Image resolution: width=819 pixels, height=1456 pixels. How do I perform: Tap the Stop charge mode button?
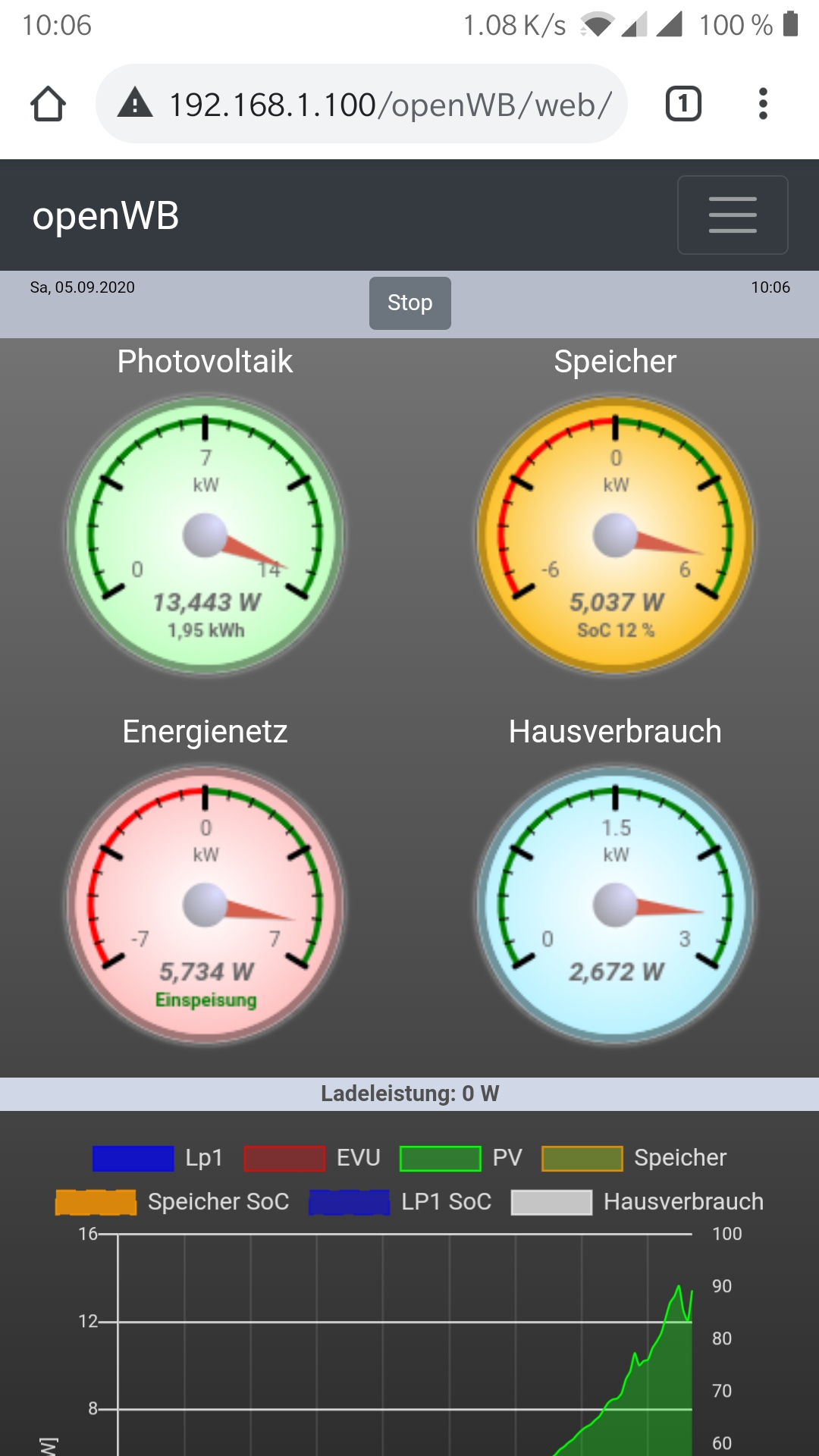(x=409, y=303)
